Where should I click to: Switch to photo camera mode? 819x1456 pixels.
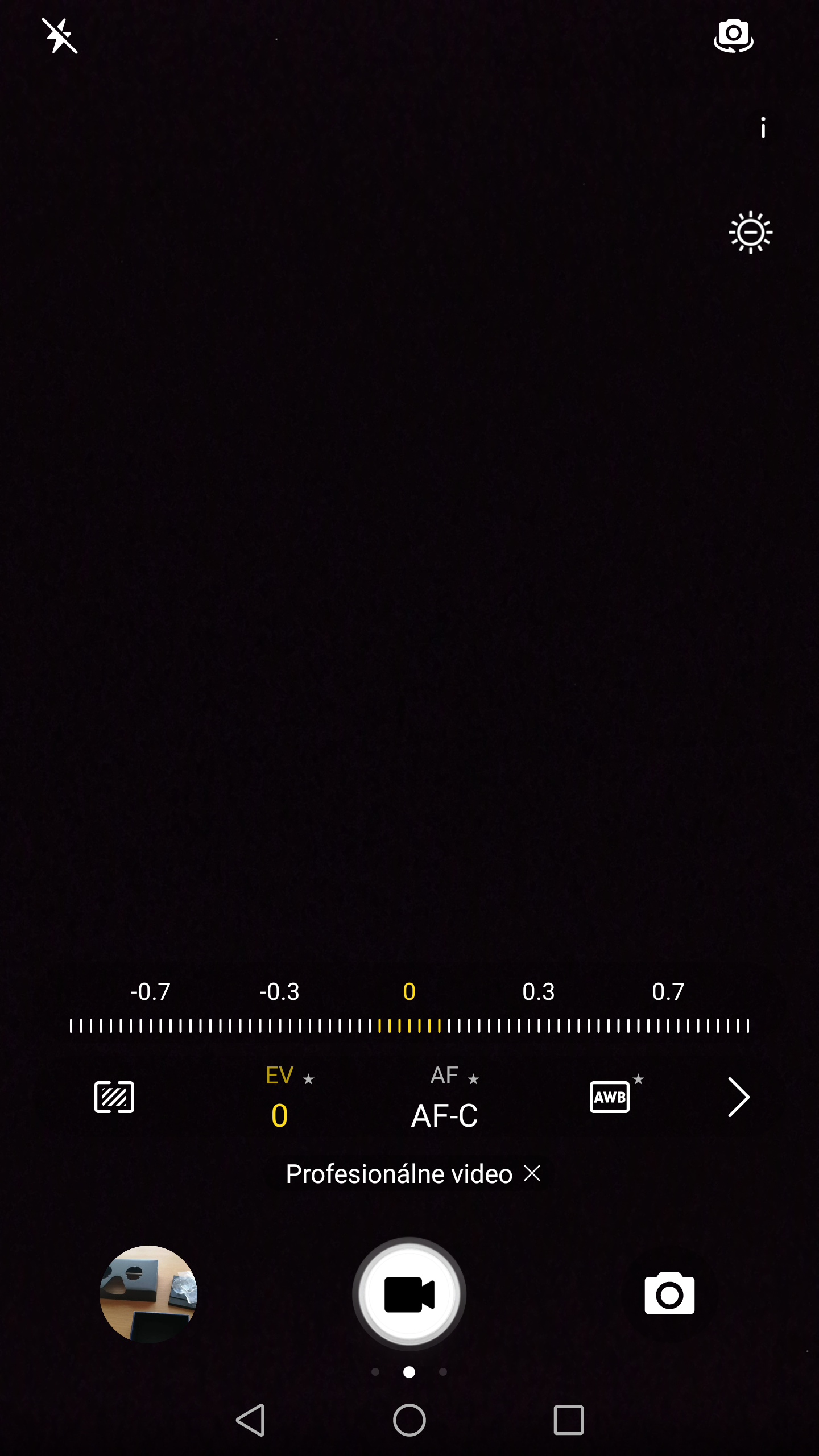tap(669, 1294)
